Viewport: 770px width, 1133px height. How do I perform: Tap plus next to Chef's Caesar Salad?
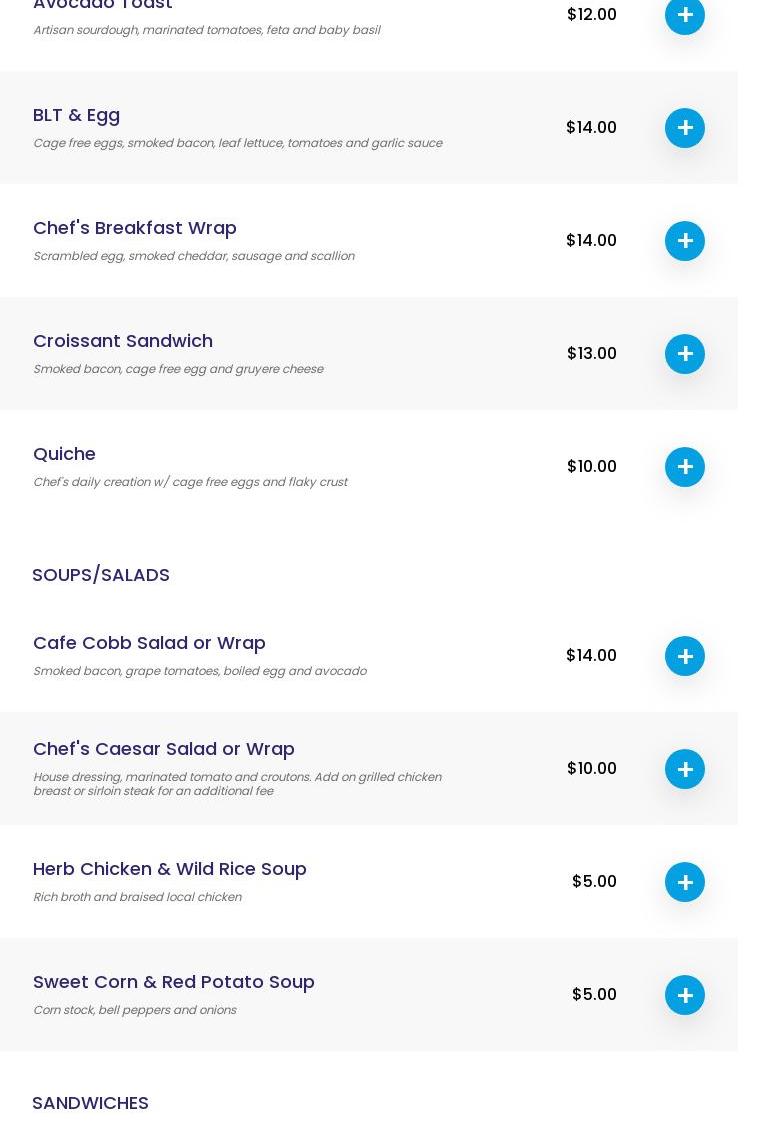685,769
